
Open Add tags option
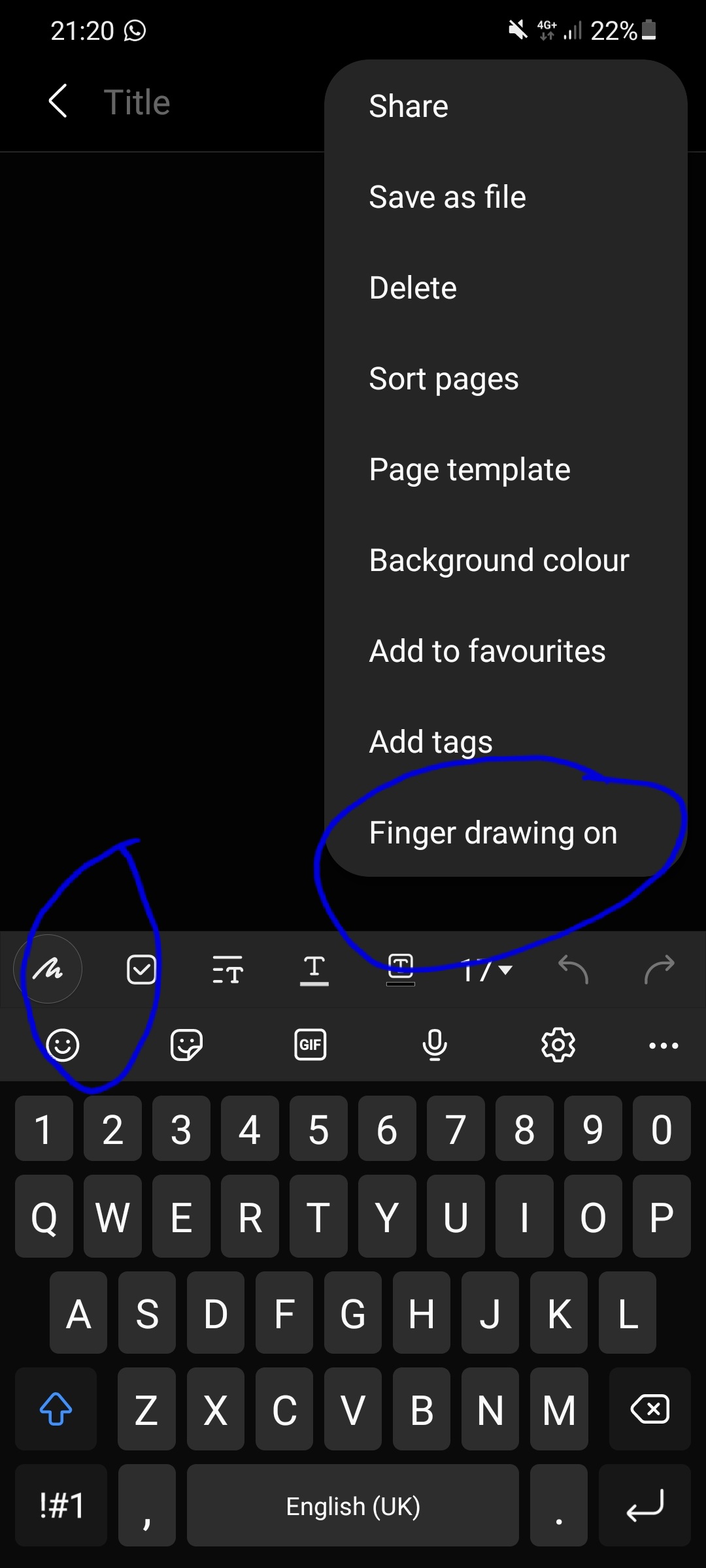click(431, 742)
